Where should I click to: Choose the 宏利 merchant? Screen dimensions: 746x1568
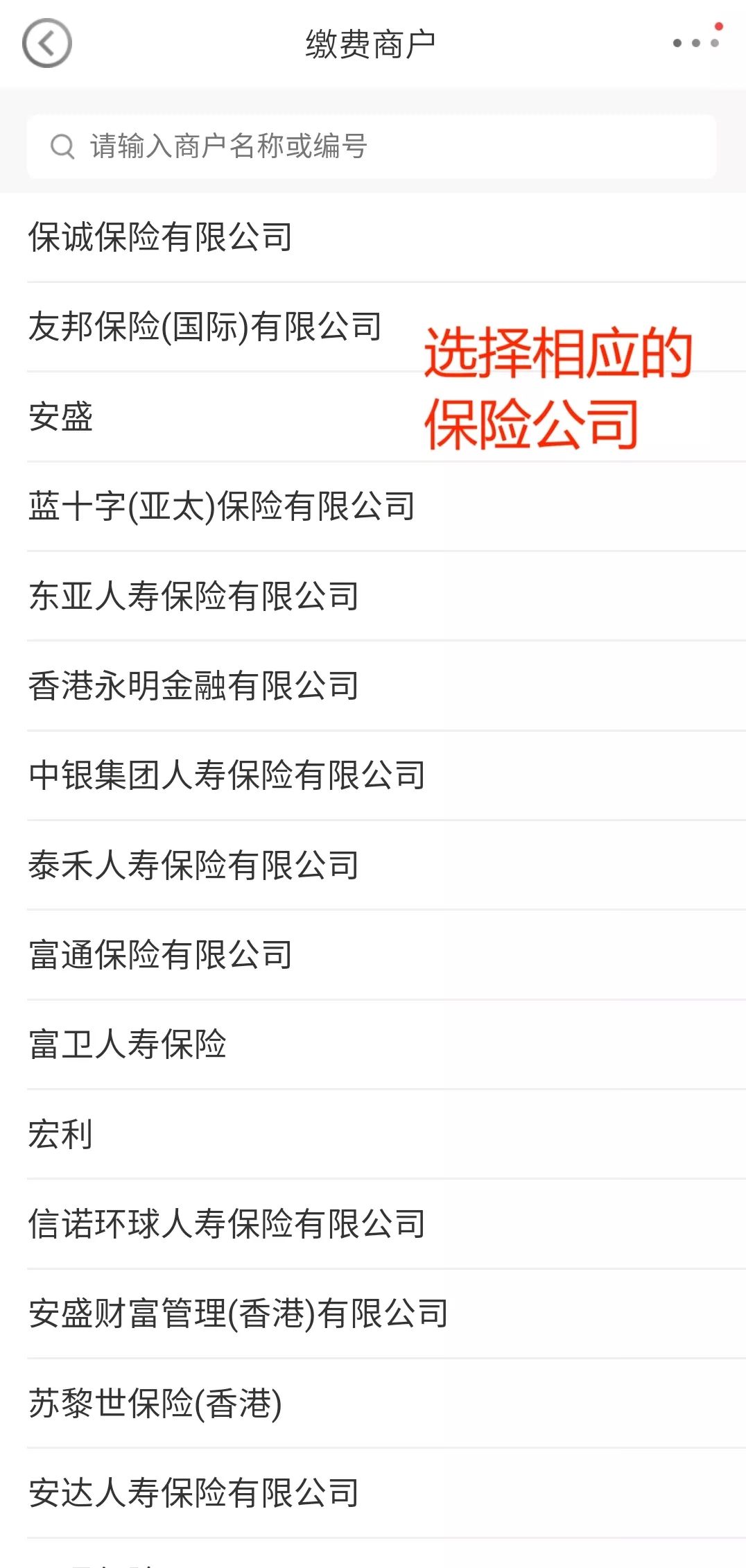click(x=373, y=1135)
